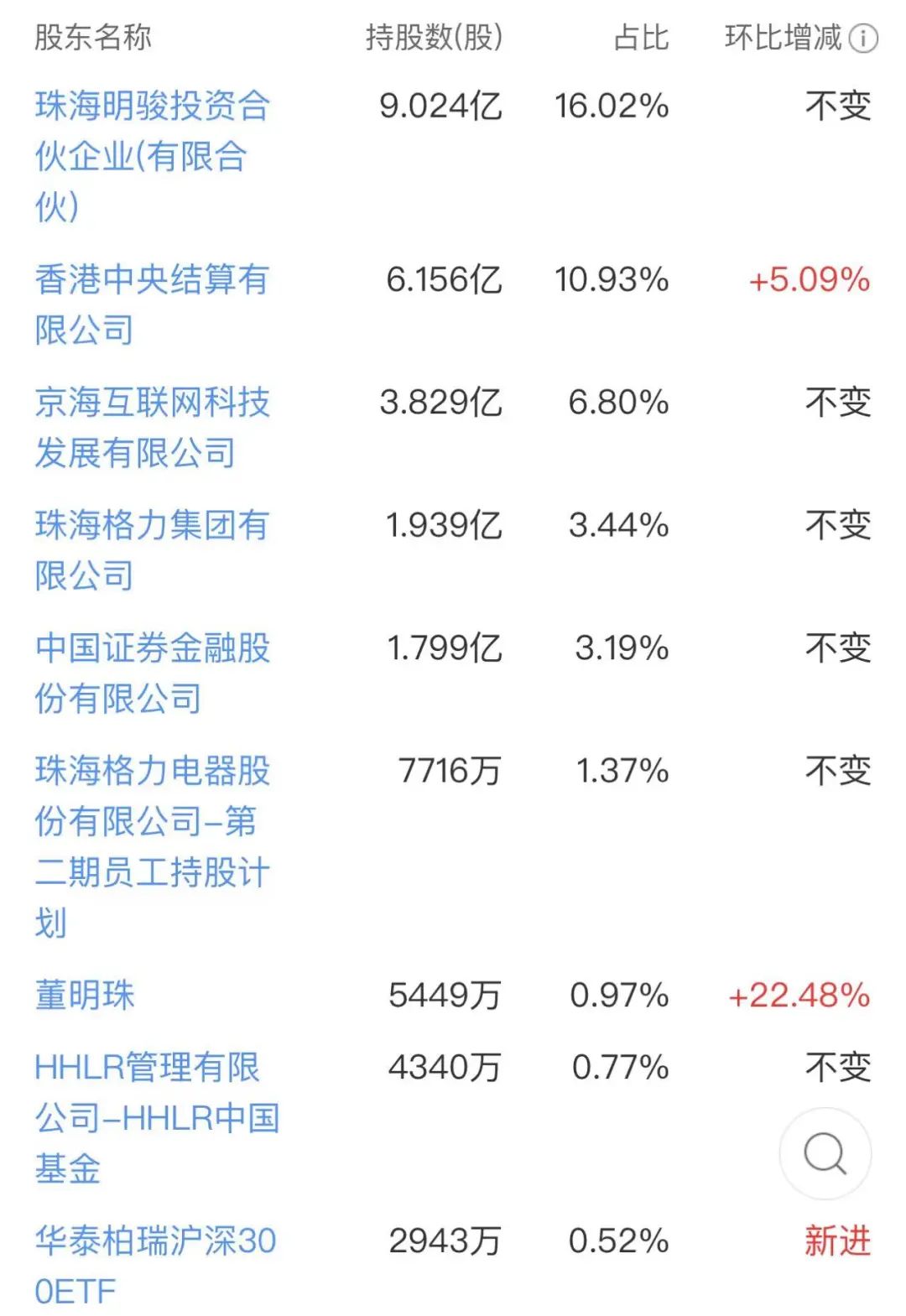Open HHLR管理有限公司-HHLR中国基金 link
906x1316 pixels.
156,1117
